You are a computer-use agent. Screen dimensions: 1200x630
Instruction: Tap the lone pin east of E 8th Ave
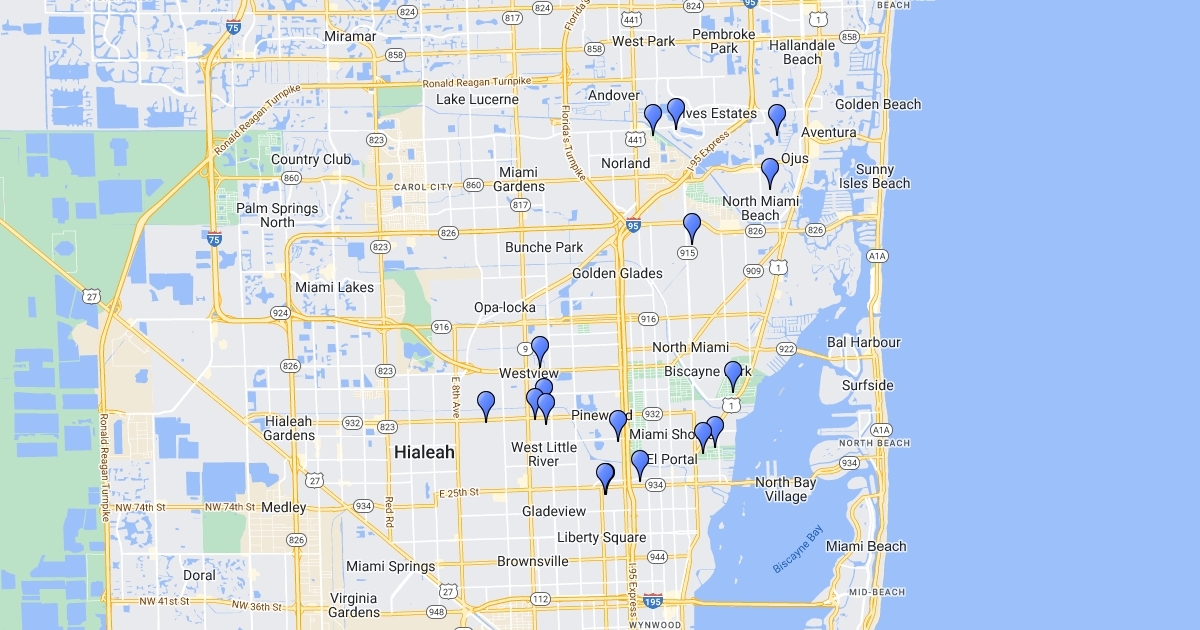[x=486, y=404]
